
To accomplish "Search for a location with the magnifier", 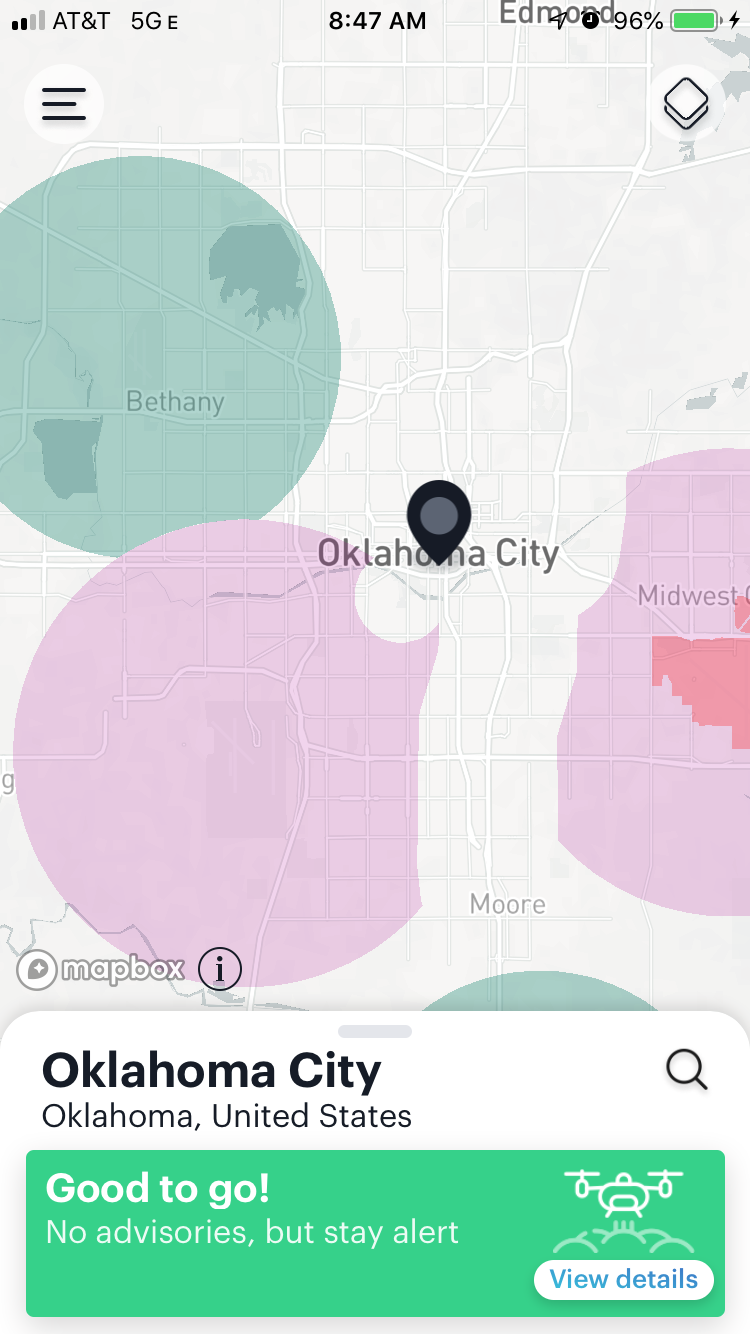I will click(687, 1070).
